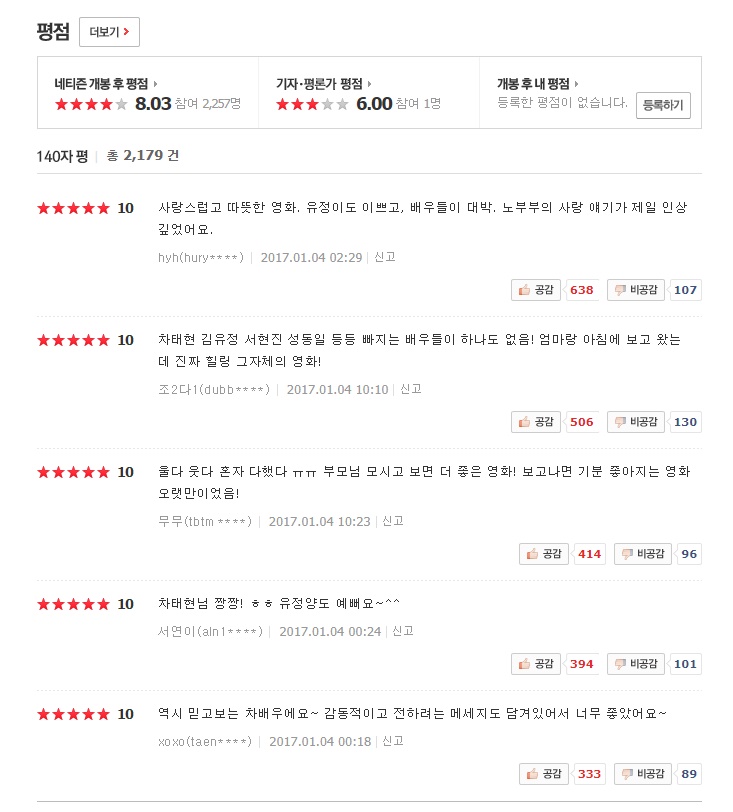Viewport: 733px width, 812px height.
Task: Tap 공감 on 조2다1(dubb****)'s review
Action: pos(536,422)
